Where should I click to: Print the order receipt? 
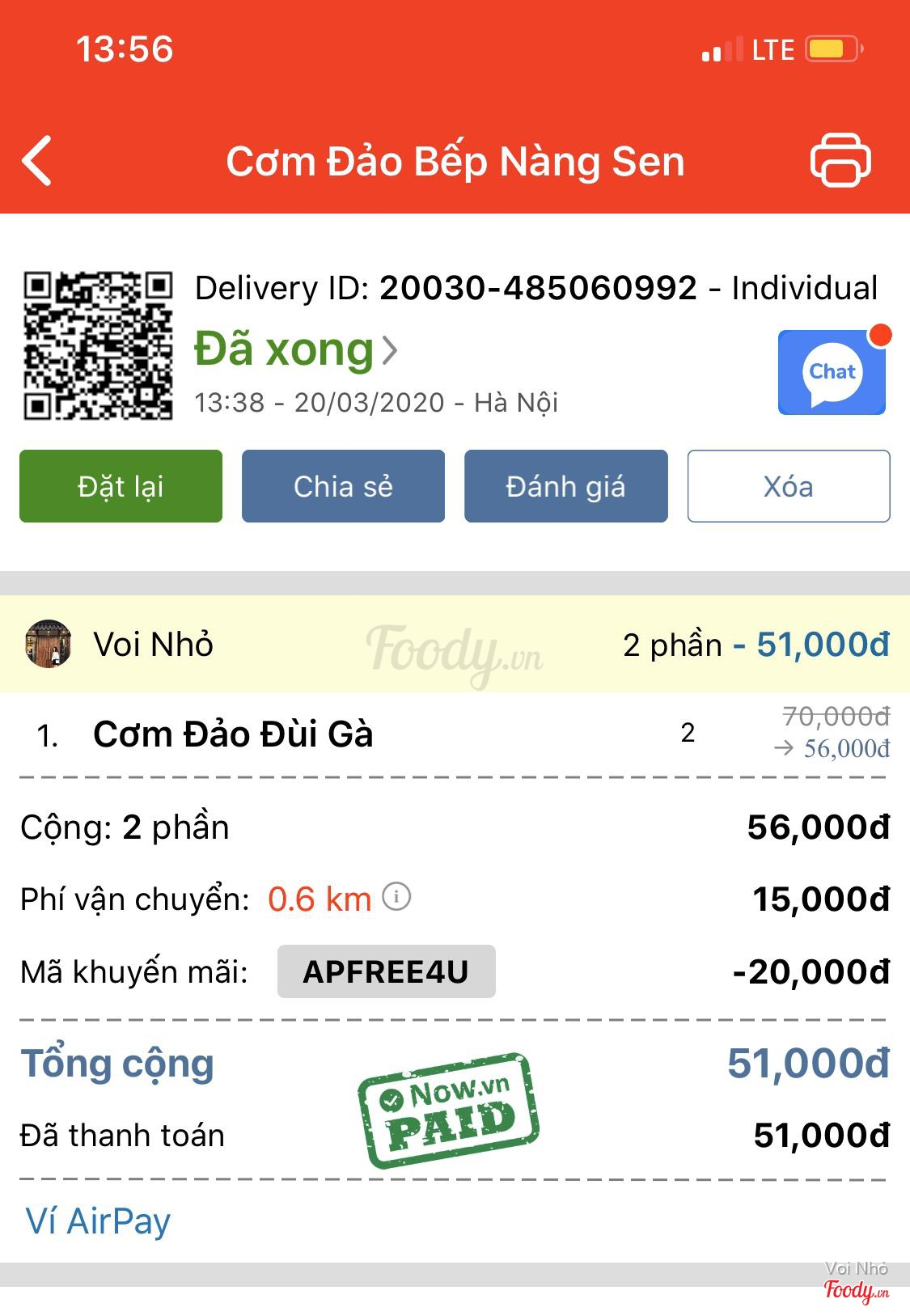(840, 160)
